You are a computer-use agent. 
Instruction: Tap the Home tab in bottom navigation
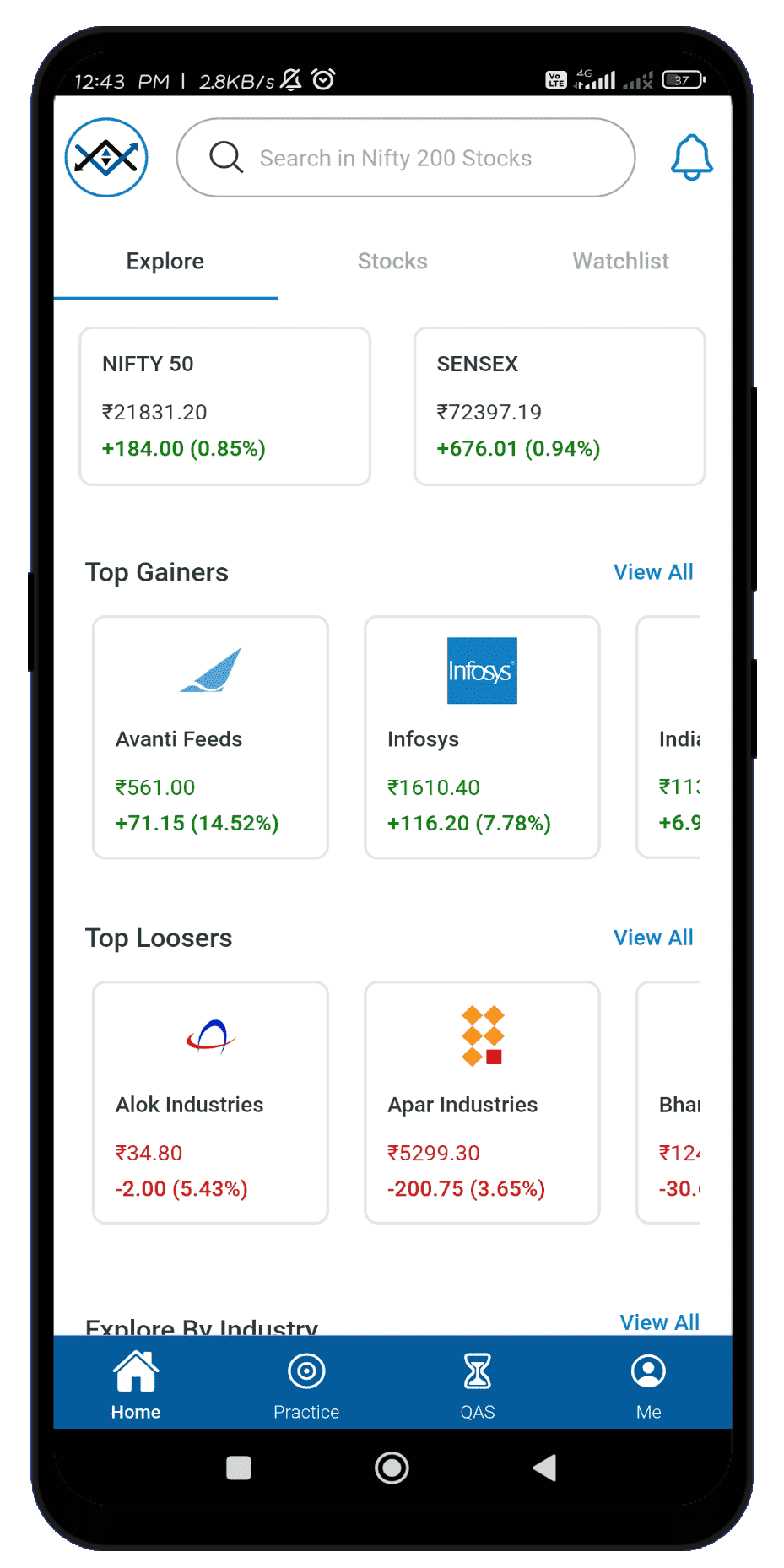136,1384
